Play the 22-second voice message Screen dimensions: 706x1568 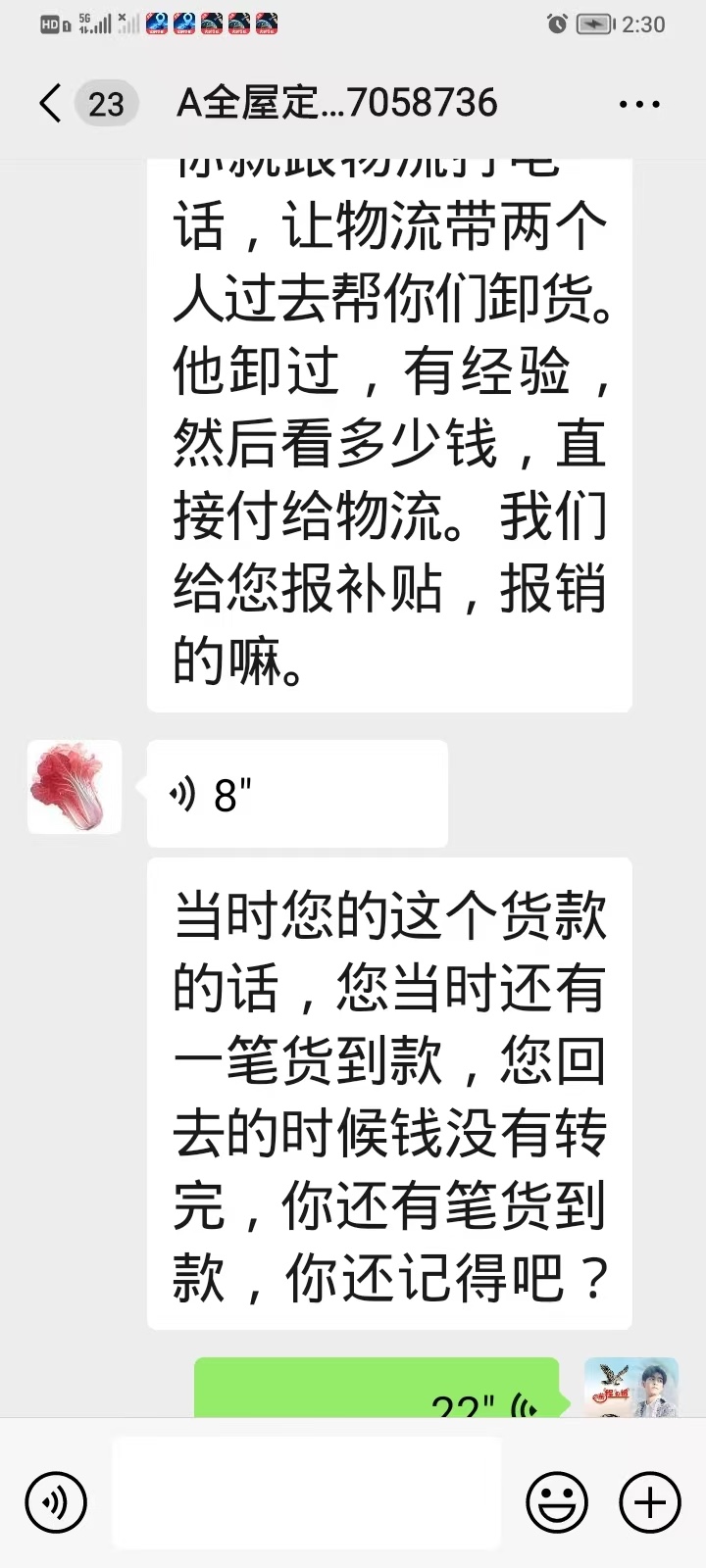[377, 1392]
